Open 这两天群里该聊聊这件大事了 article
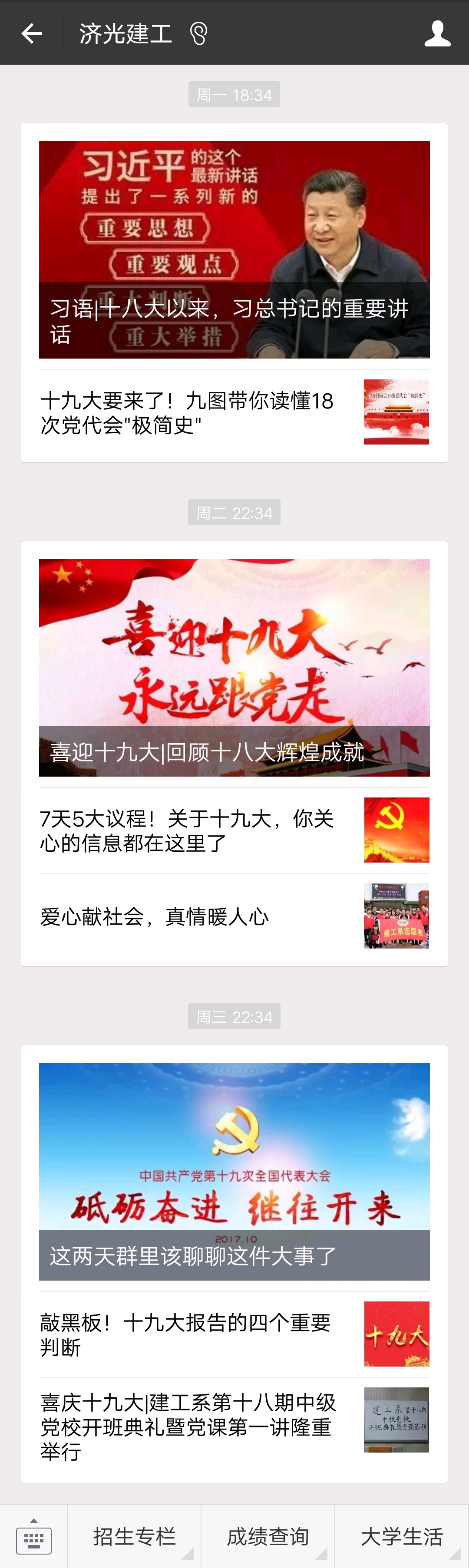Screen dimensions: 469x1568 click(x=234, y=1171)
